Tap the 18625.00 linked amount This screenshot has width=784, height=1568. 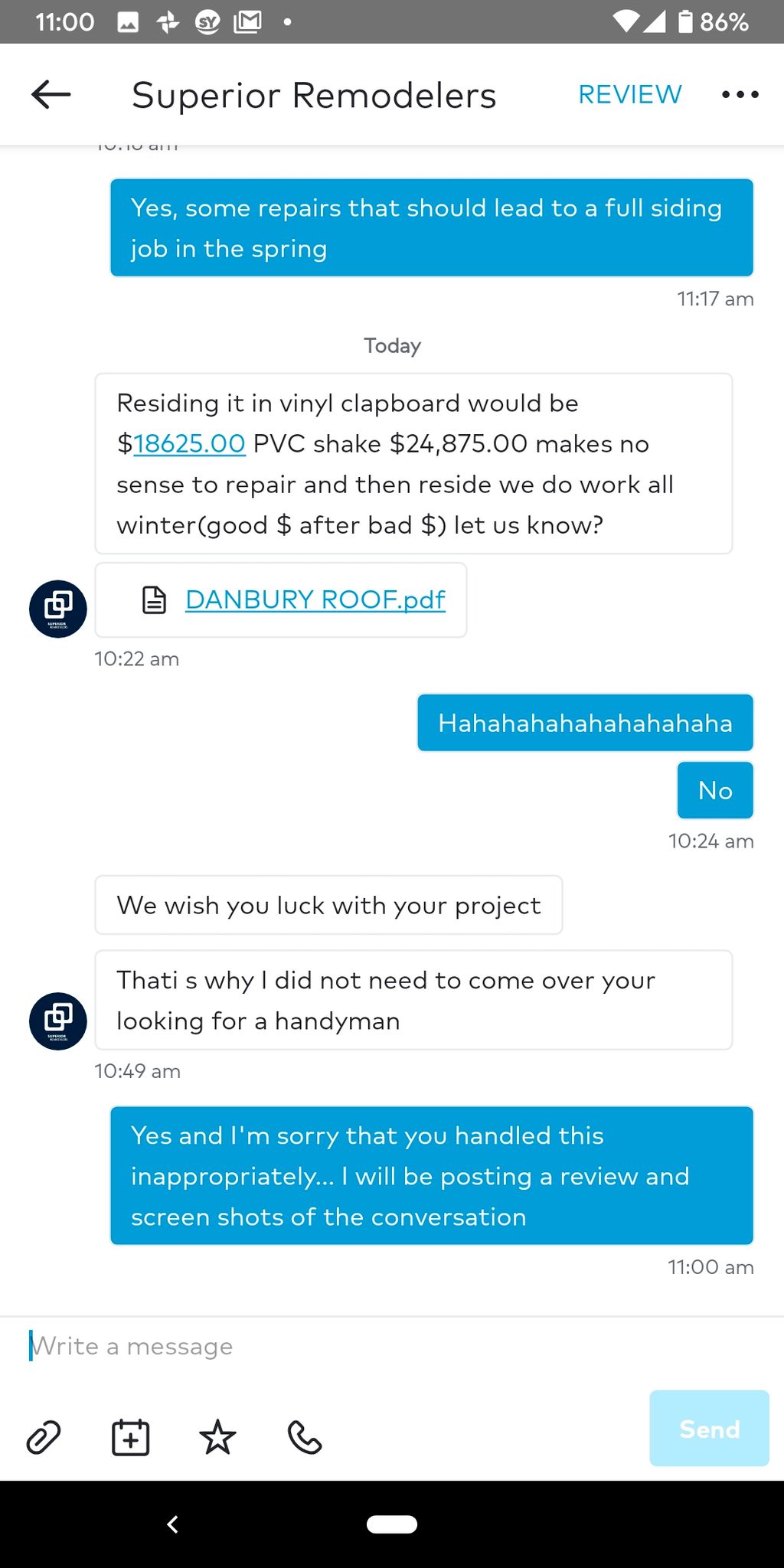(x=189, y=444)
